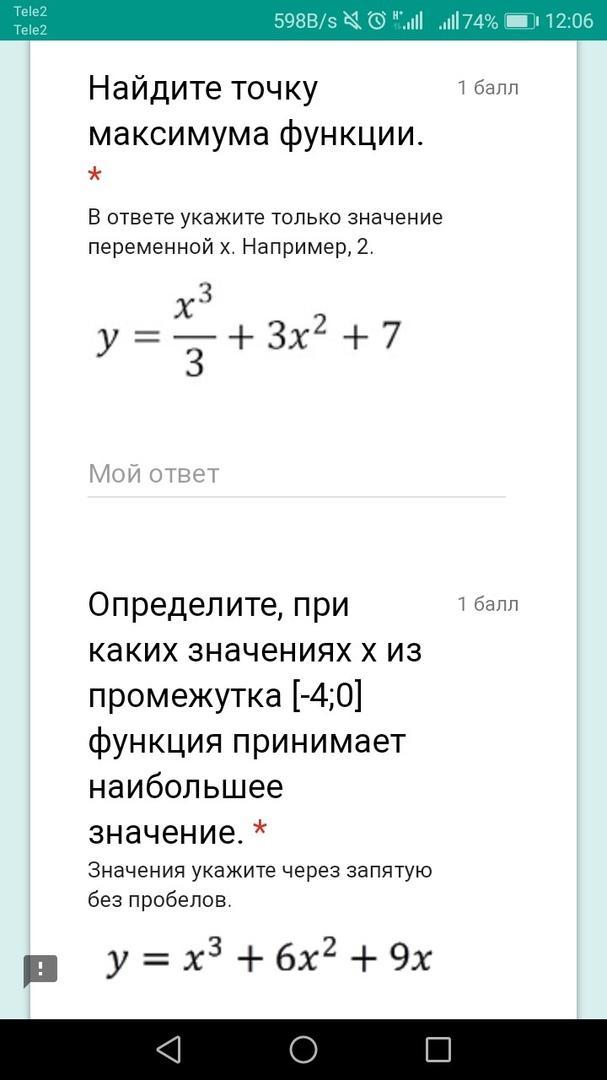
Task: Open the recent apps overview
Action: pyautogui.click(x=438, y=1050)
